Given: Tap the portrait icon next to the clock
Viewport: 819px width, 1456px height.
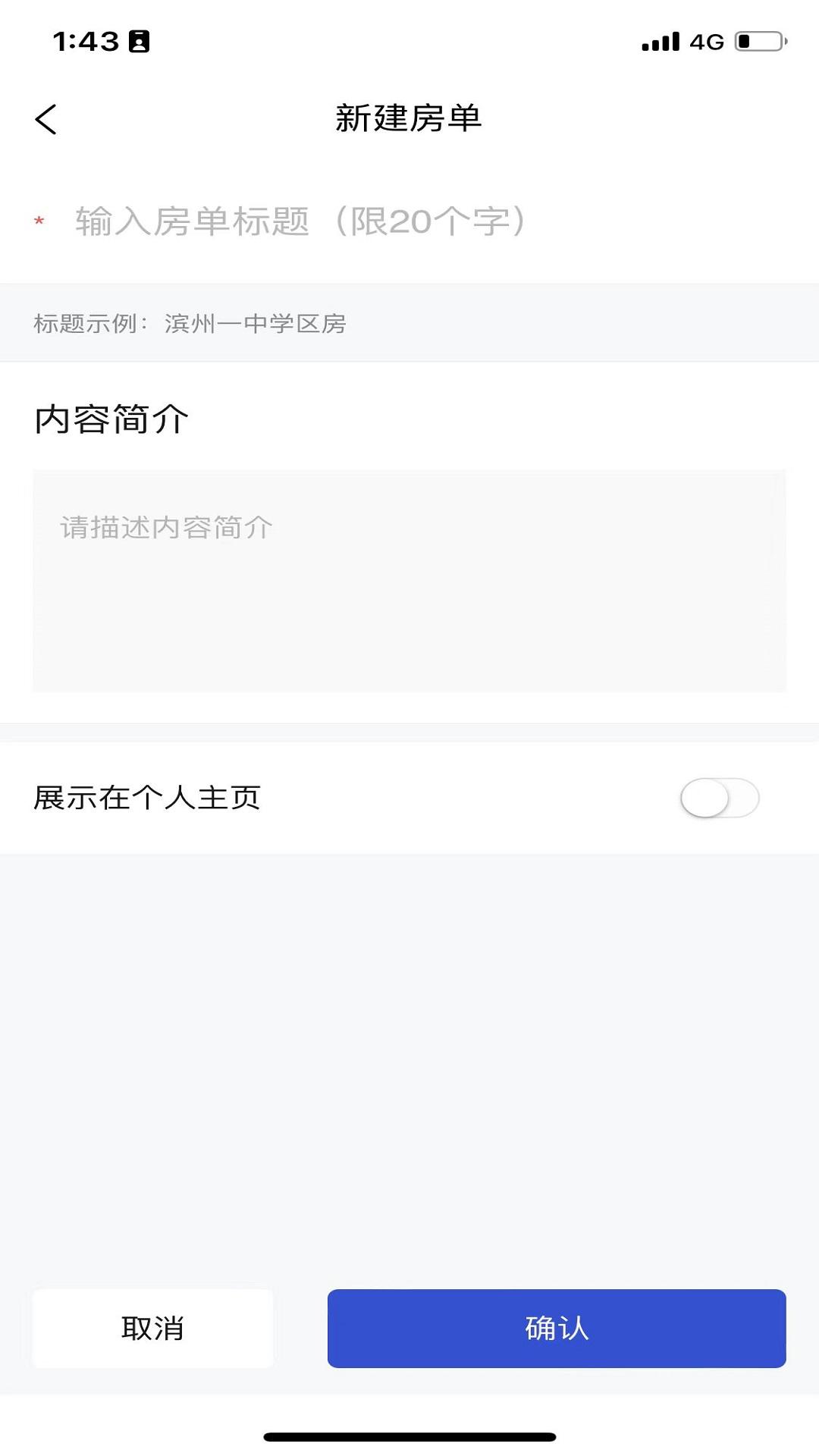Looking at the screenshot, I should point(137,42).
